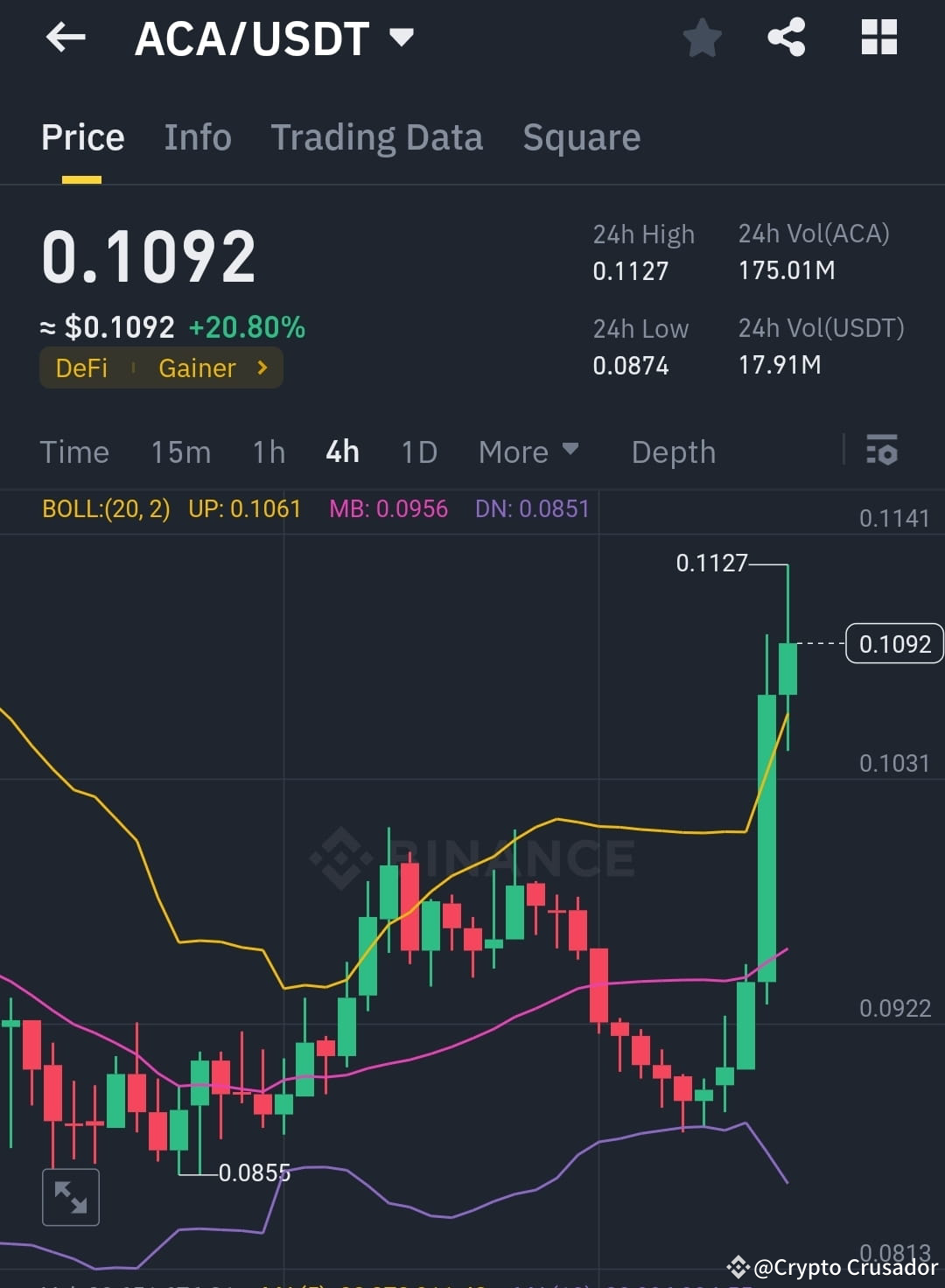Expand the More timeframe options
The image size is (945, 1288).
pos(528,451)
